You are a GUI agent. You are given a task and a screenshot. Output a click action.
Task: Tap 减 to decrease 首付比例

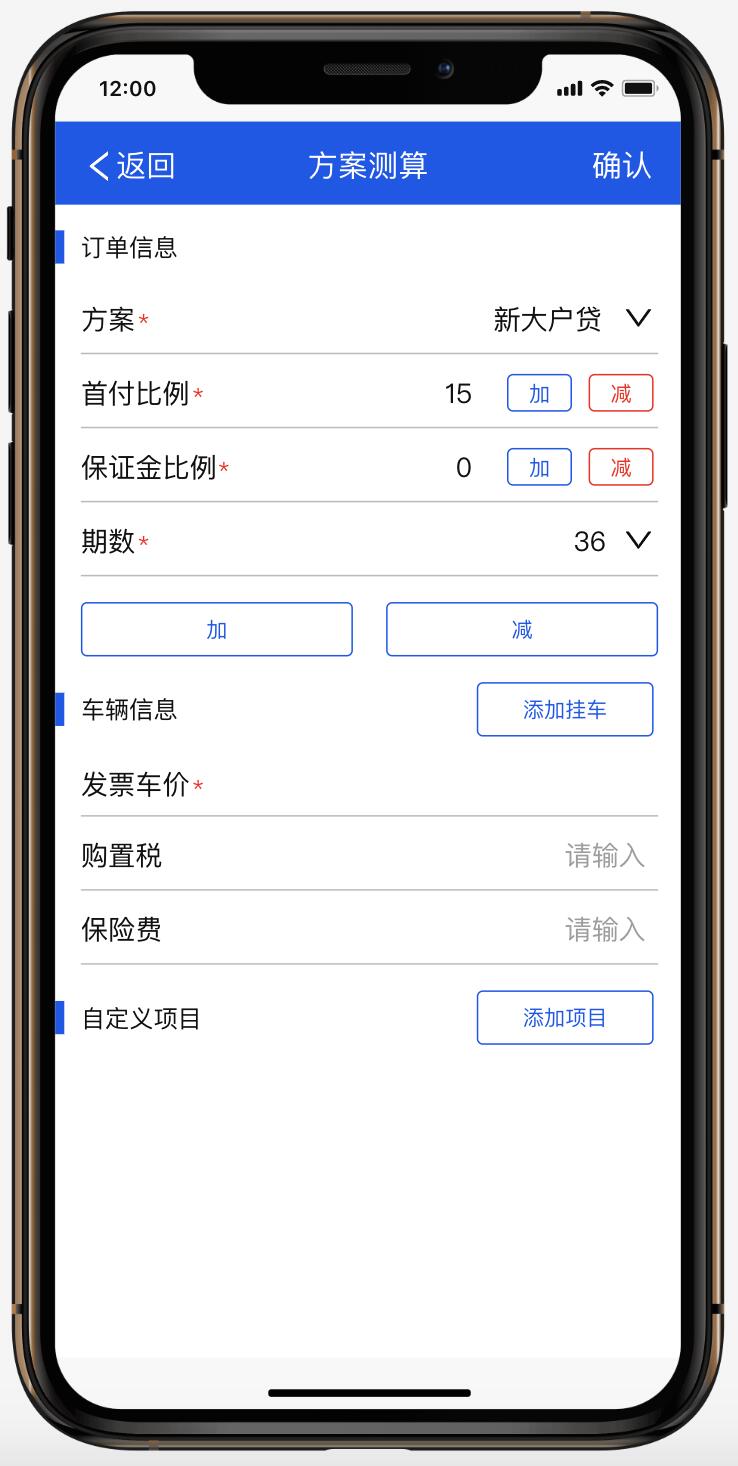click(x=620, y=394)
